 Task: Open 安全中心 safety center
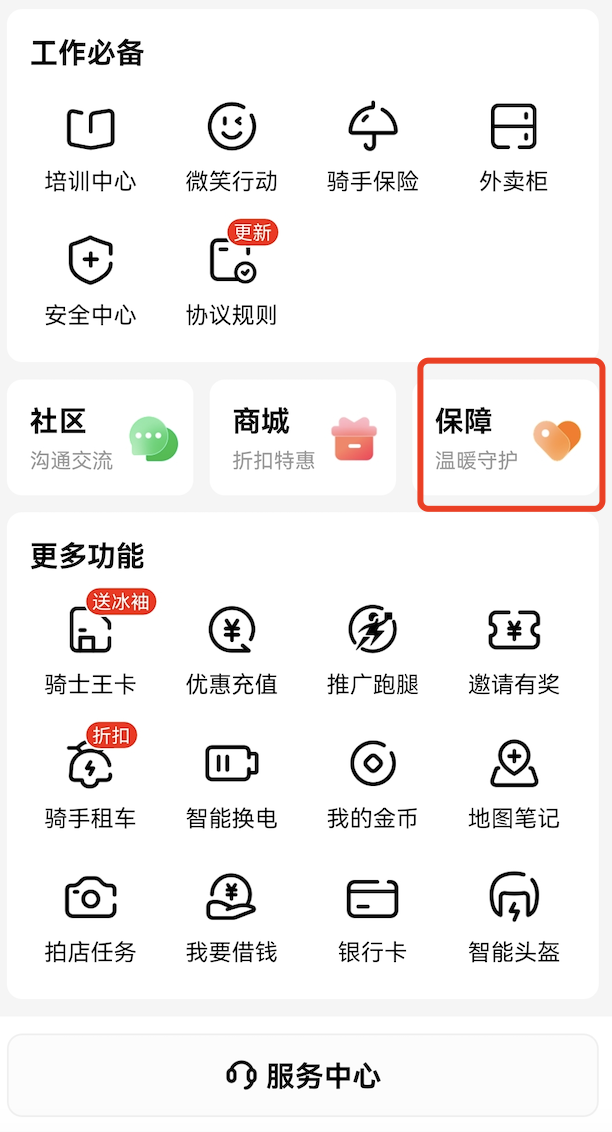coord(90,283)
